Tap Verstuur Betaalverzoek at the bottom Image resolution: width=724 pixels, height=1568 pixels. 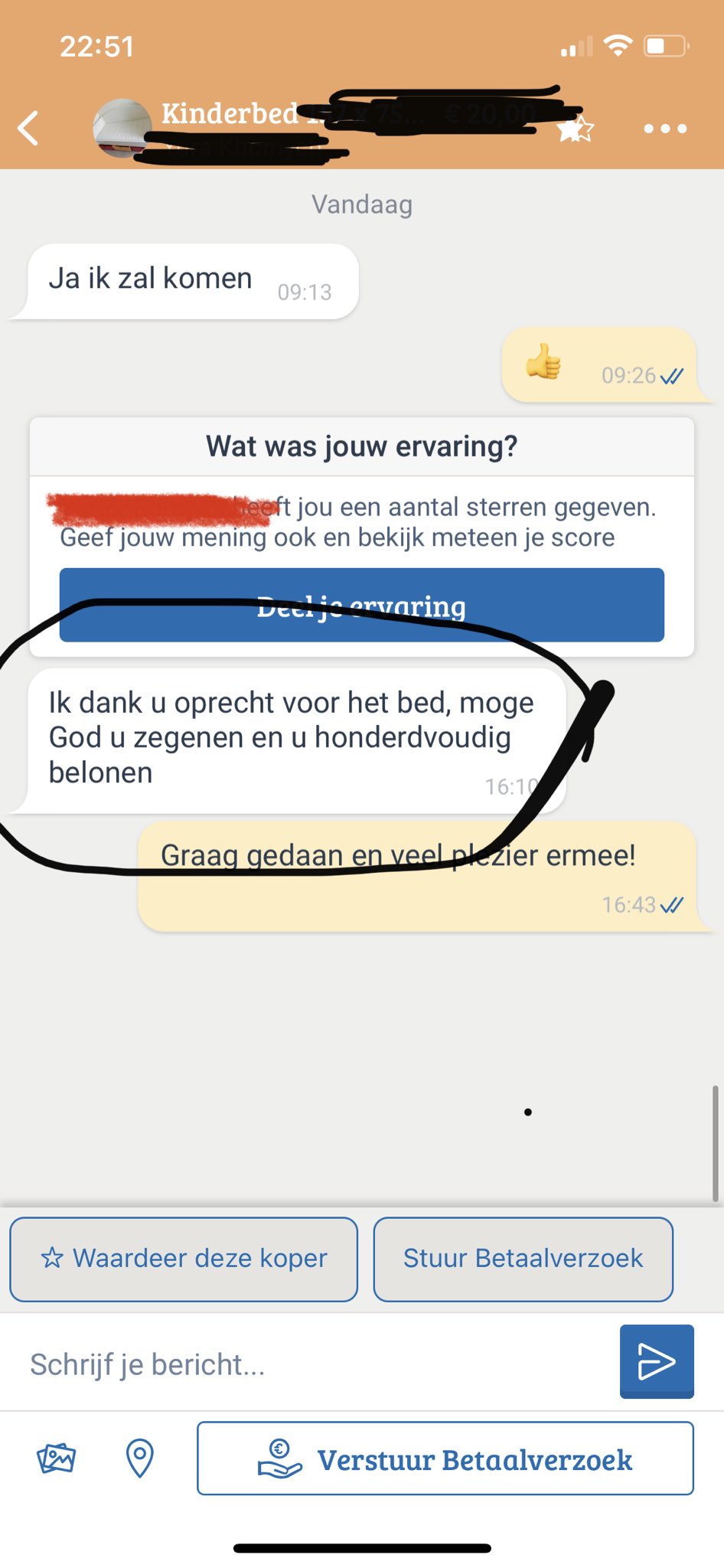click(445, 1459)
